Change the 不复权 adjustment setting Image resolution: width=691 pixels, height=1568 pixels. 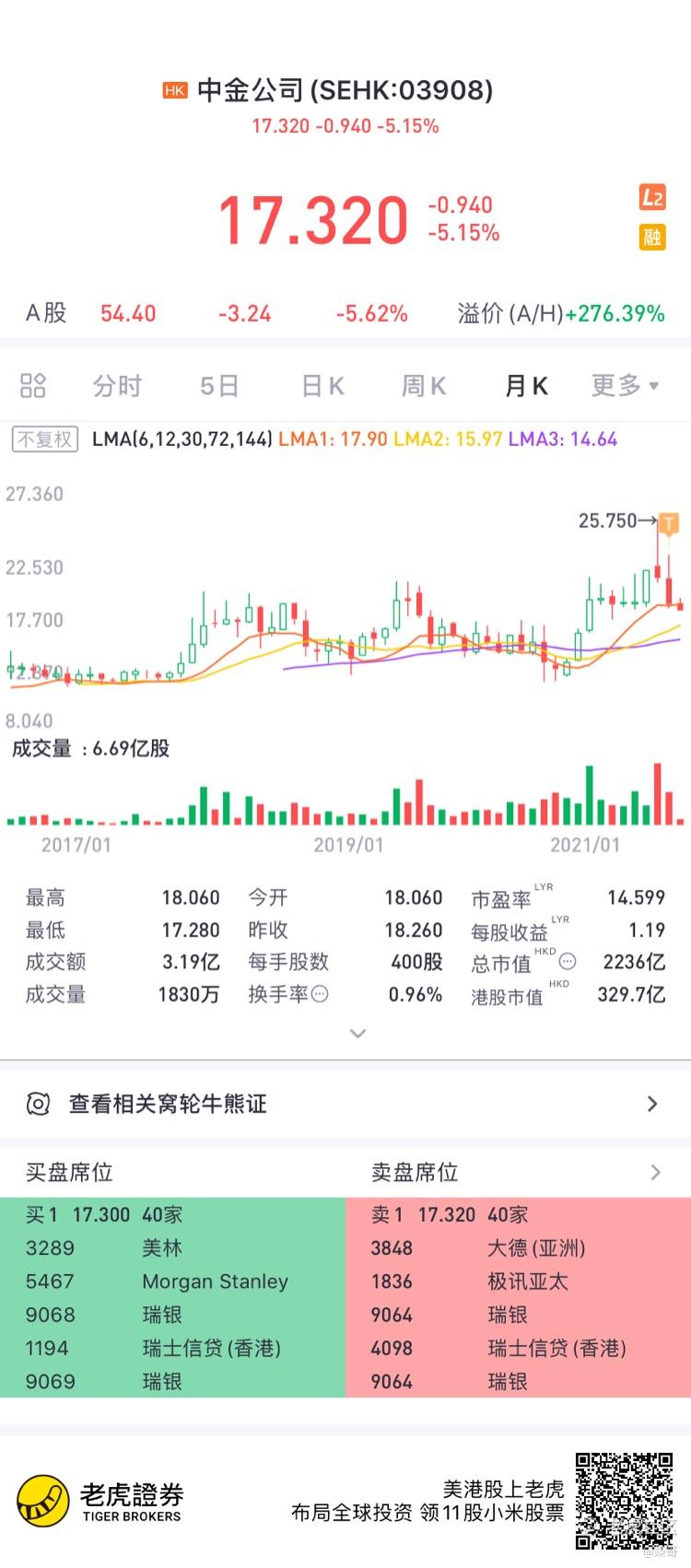point(45,439)
